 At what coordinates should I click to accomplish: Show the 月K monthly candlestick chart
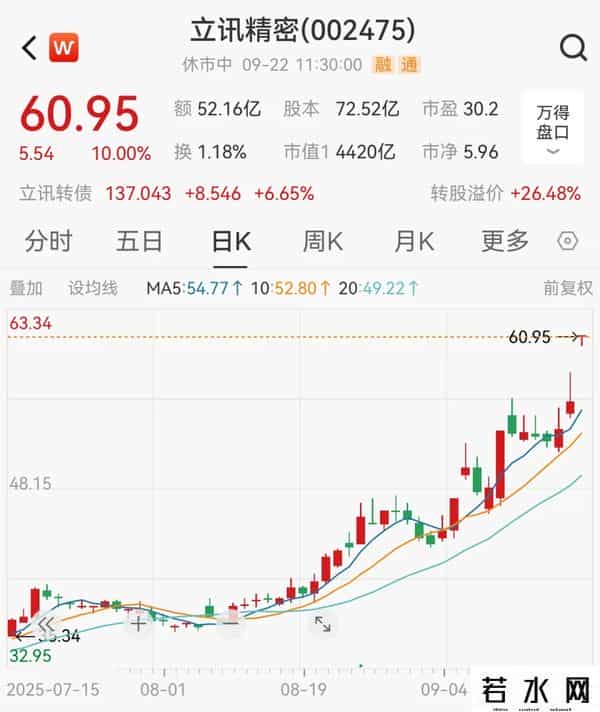click(x=414, y=241)
